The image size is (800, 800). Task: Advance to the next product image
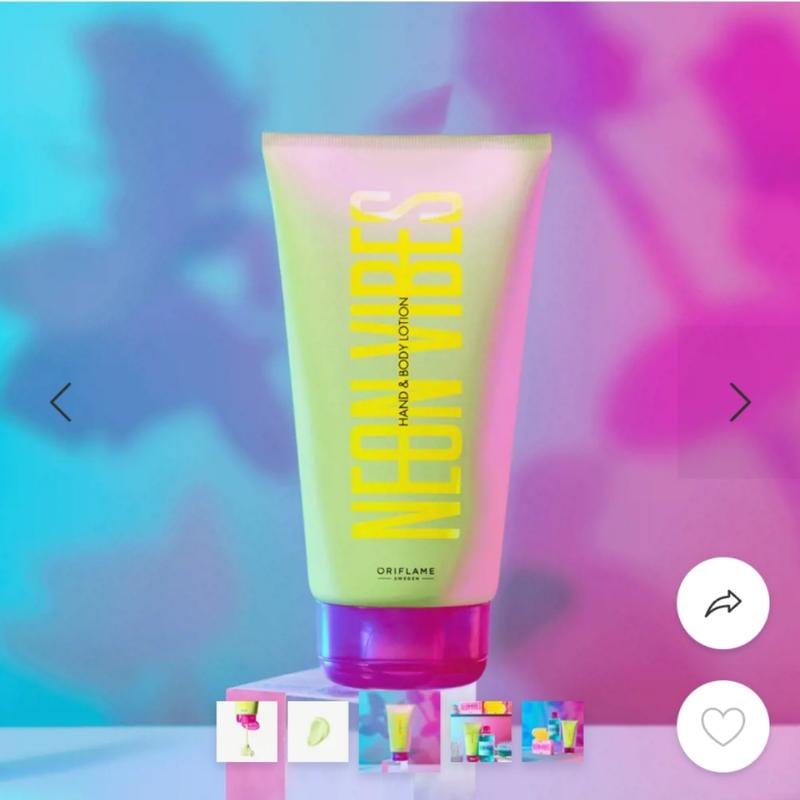point(739,401)
